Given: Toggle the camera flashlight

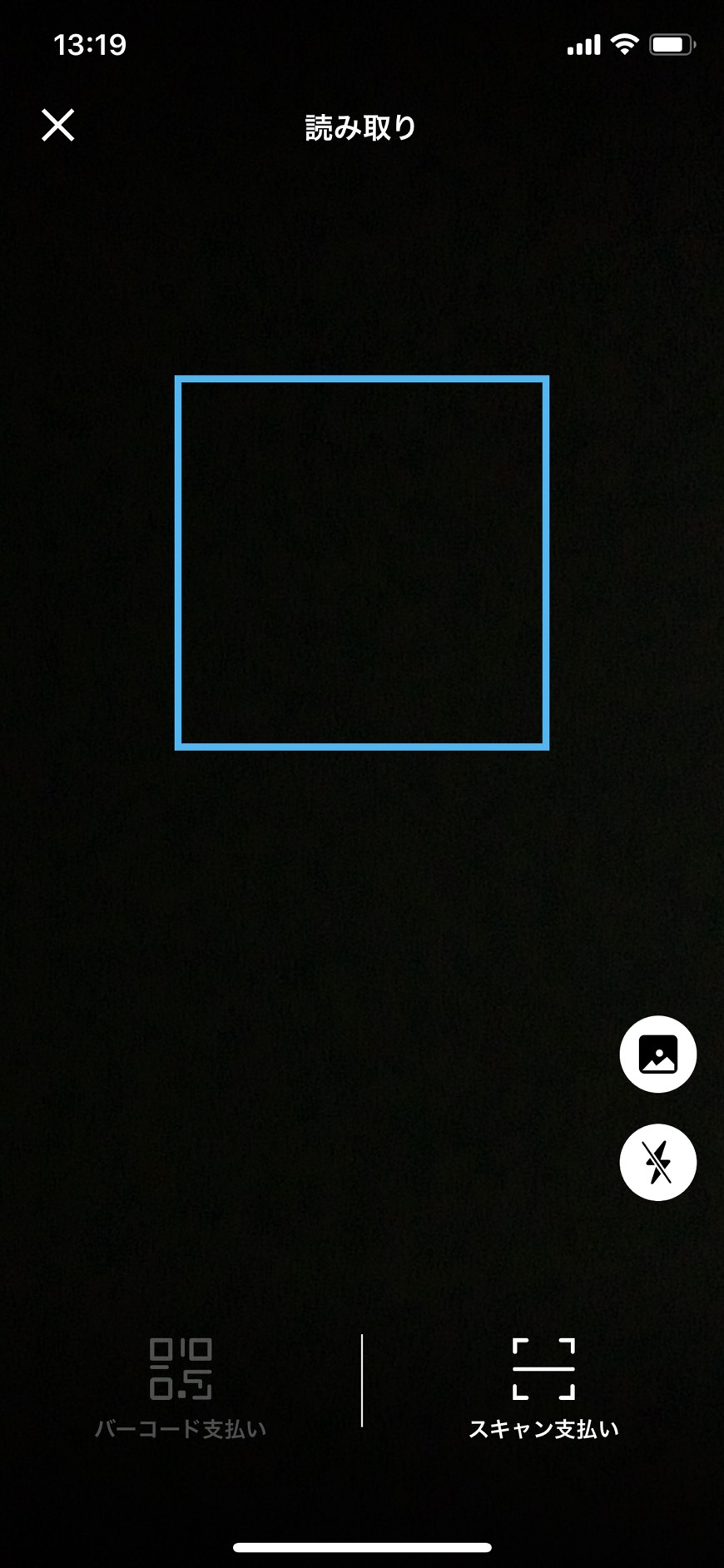Looking at the screenshot, I should 657,1163.
